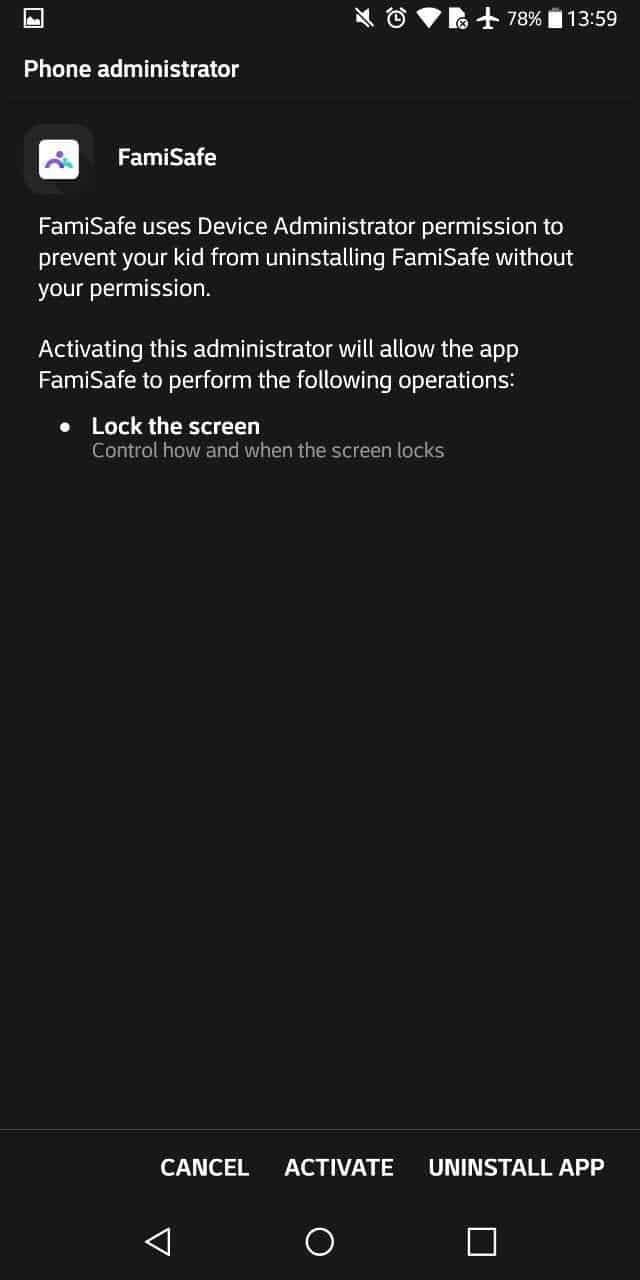Select Uninstall App
This screenshot has height=1280, width=640.
pos(516,1167)
